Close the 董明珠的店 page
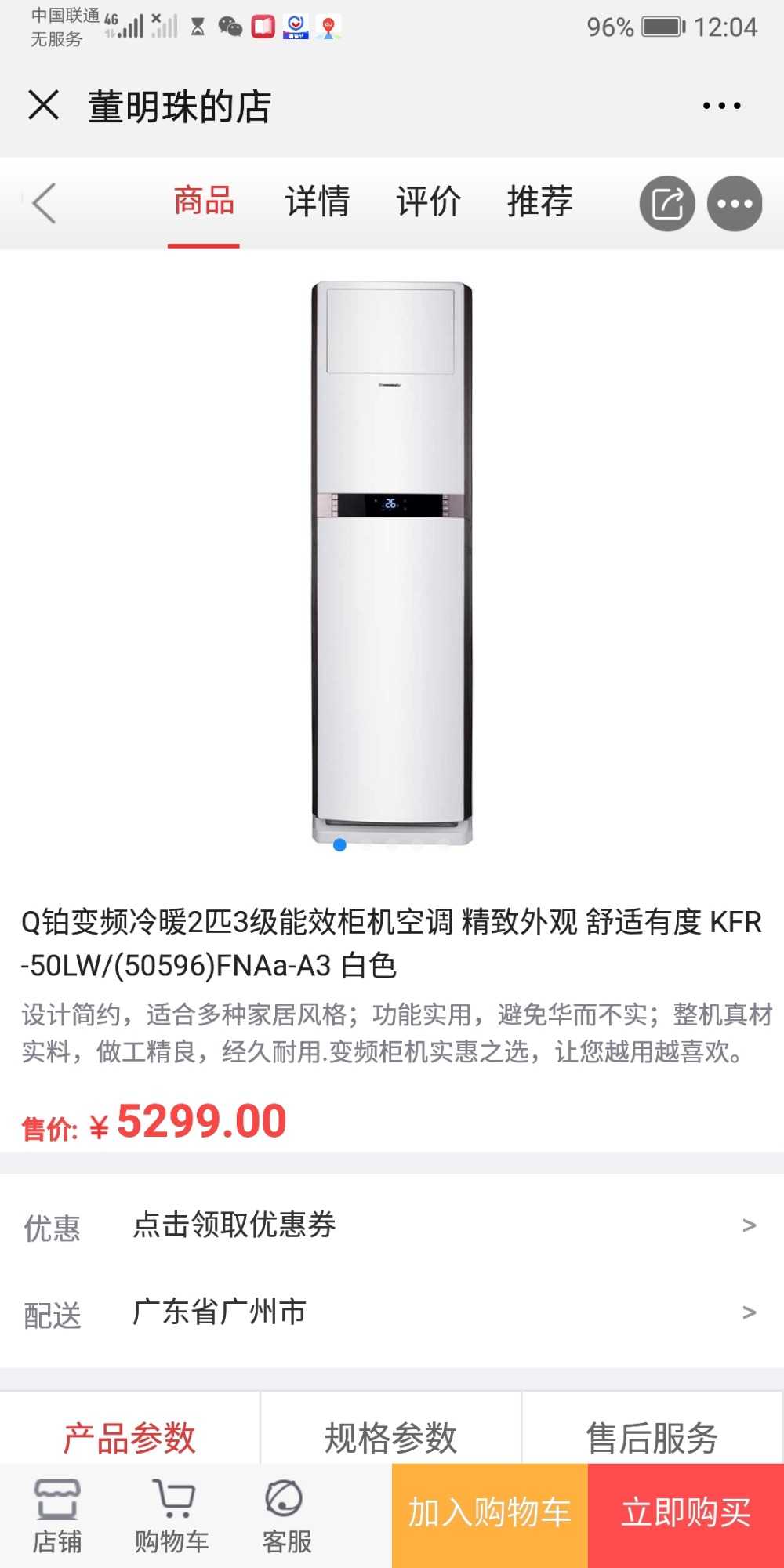Screen dimensions: 784x1568 click(43, 104)
